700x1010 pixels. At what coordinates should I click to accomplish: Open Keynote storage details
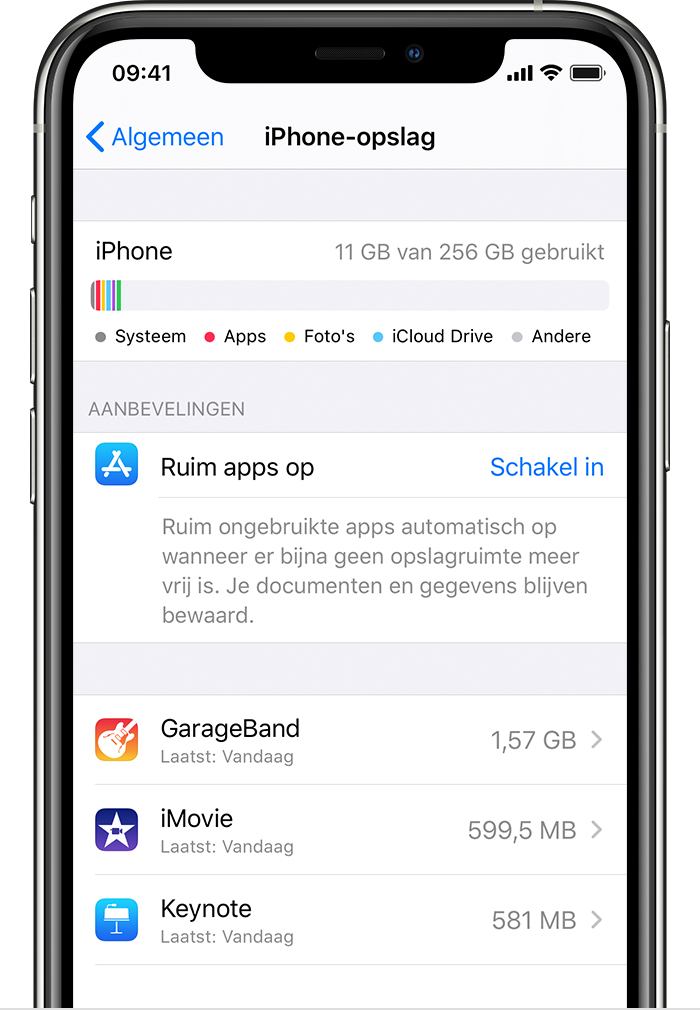point(350,920)
